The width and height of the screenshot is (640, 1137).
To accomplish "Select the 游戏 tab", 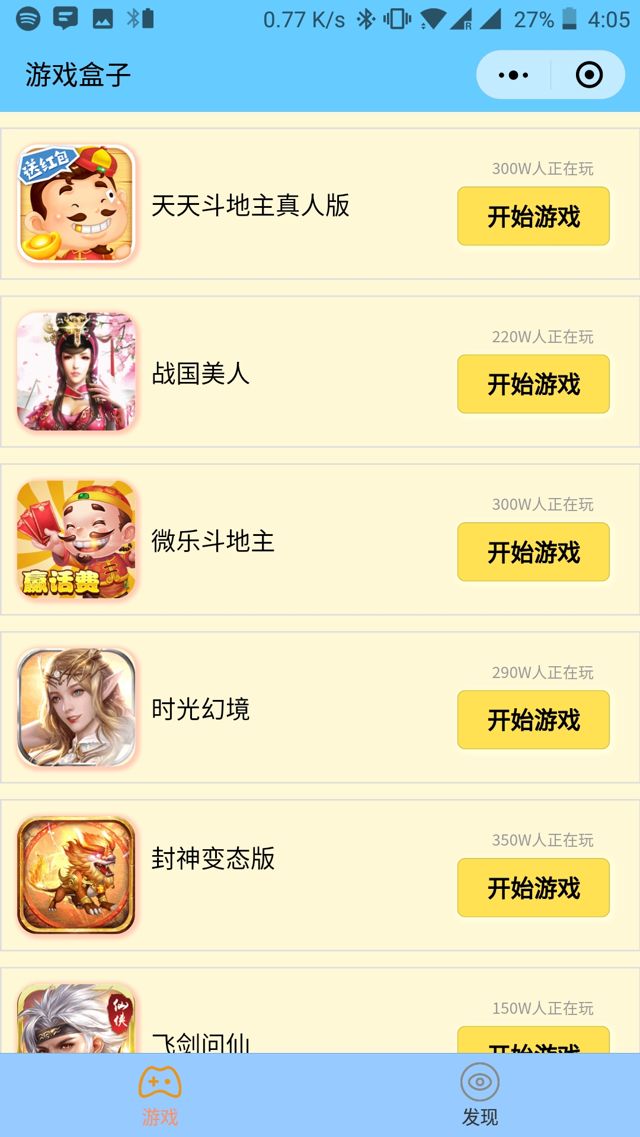I will [160, 1095].
